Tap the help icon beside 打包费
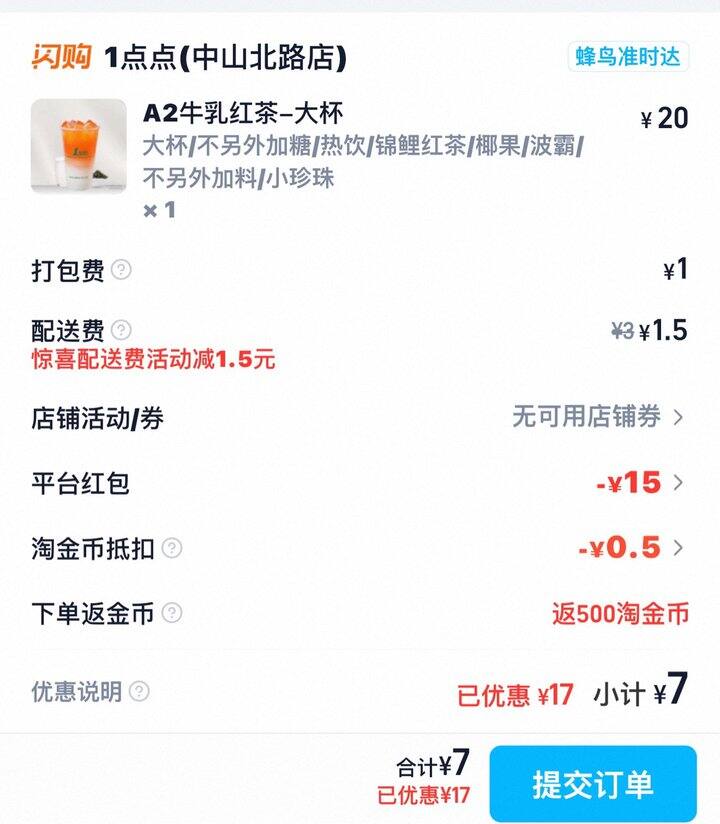The width and height of the screenshot is (720, 824). (121, 269)
